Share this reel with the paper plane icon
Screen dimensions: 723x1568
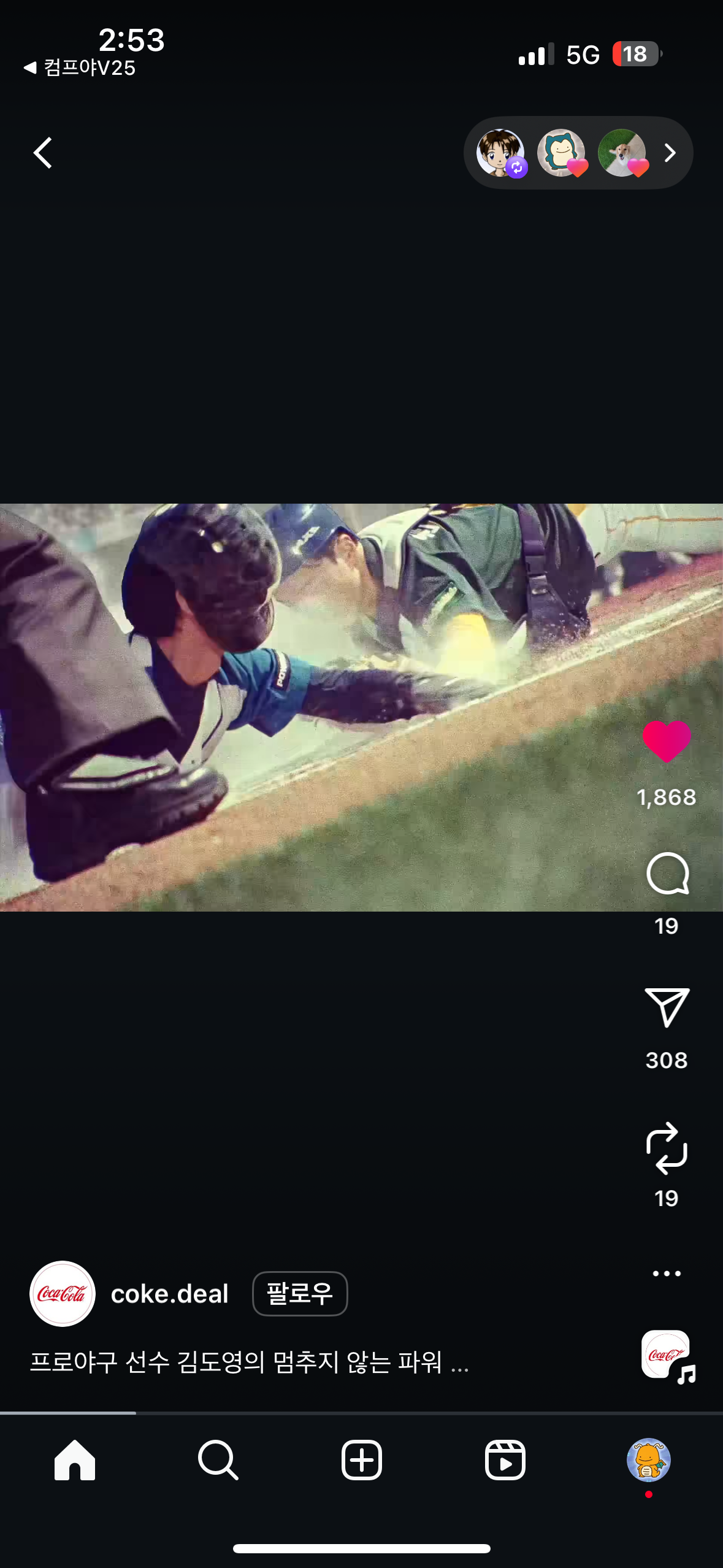tap(667, 1007)
